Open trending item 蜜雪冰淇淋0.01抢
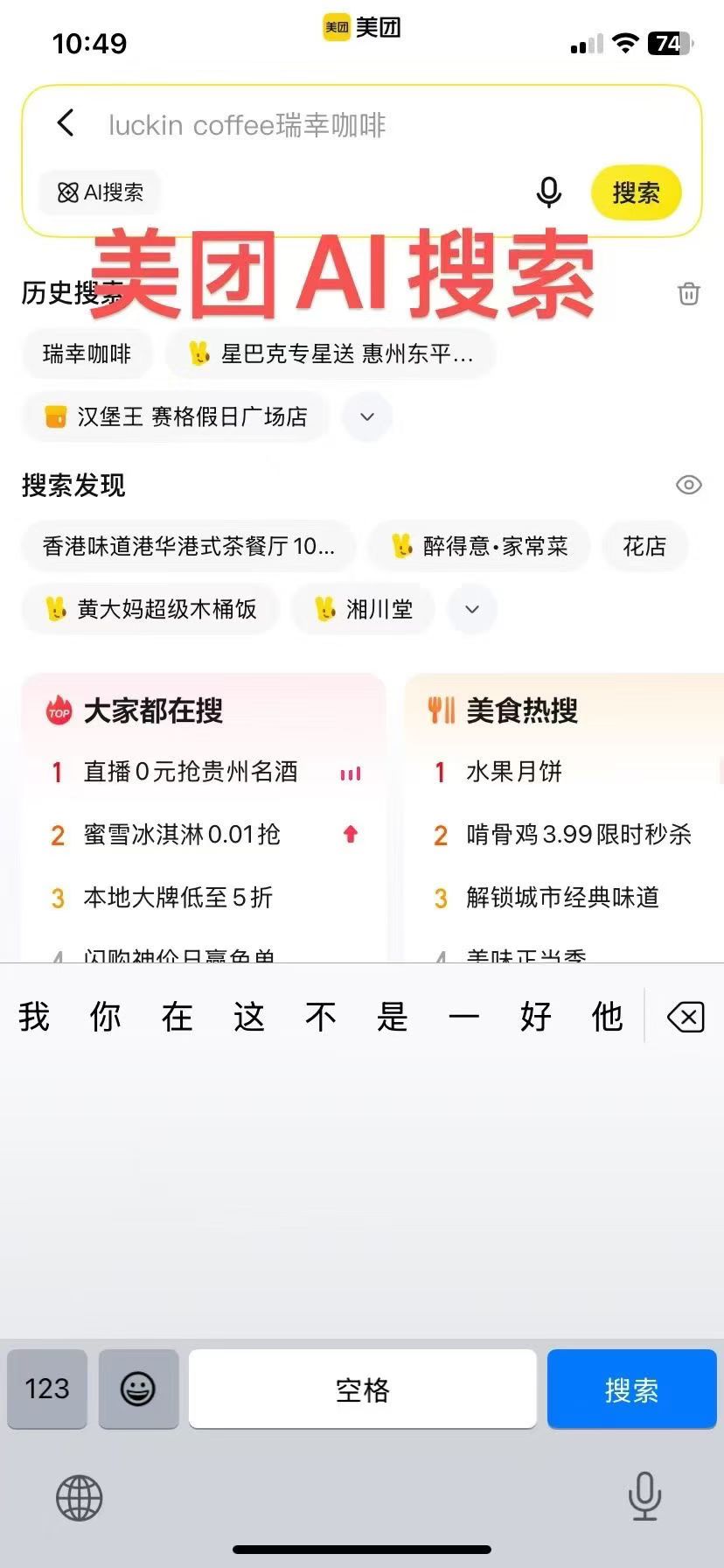The width and height of the screenshot is (724, 1568). point(182,835)
